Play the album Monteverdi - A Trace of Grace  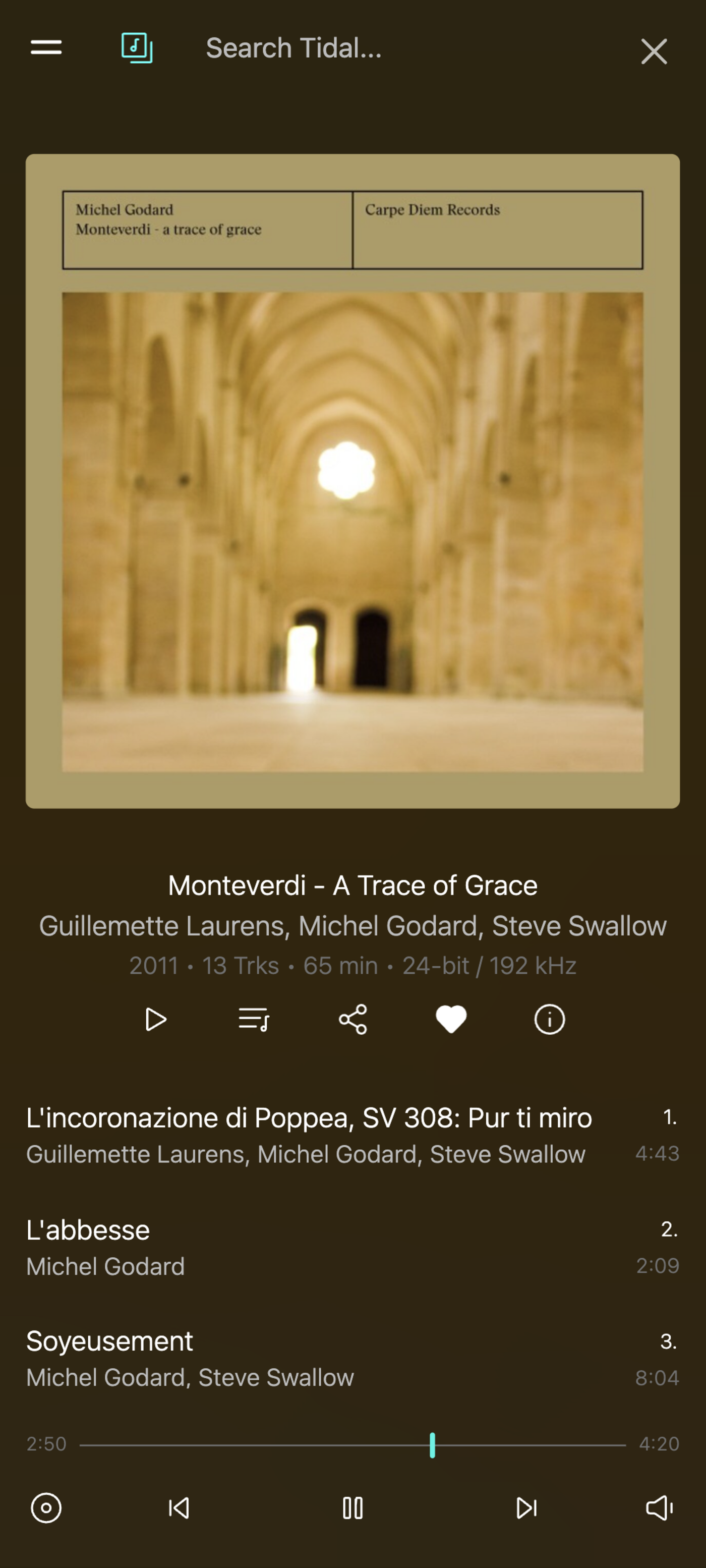point(156,1019)
